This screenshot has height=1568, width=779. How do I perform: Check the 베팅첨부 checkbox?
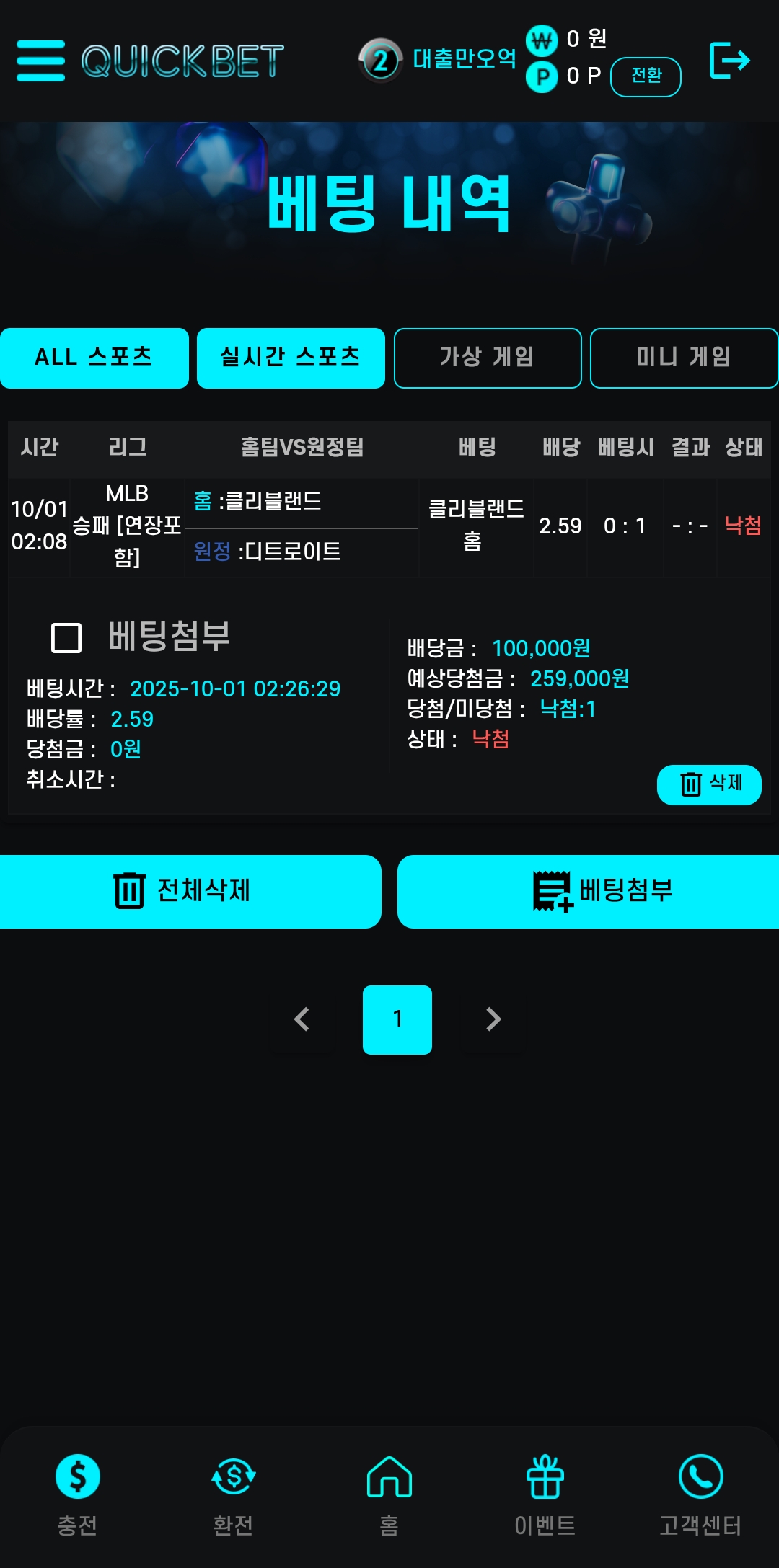point(66,638)
